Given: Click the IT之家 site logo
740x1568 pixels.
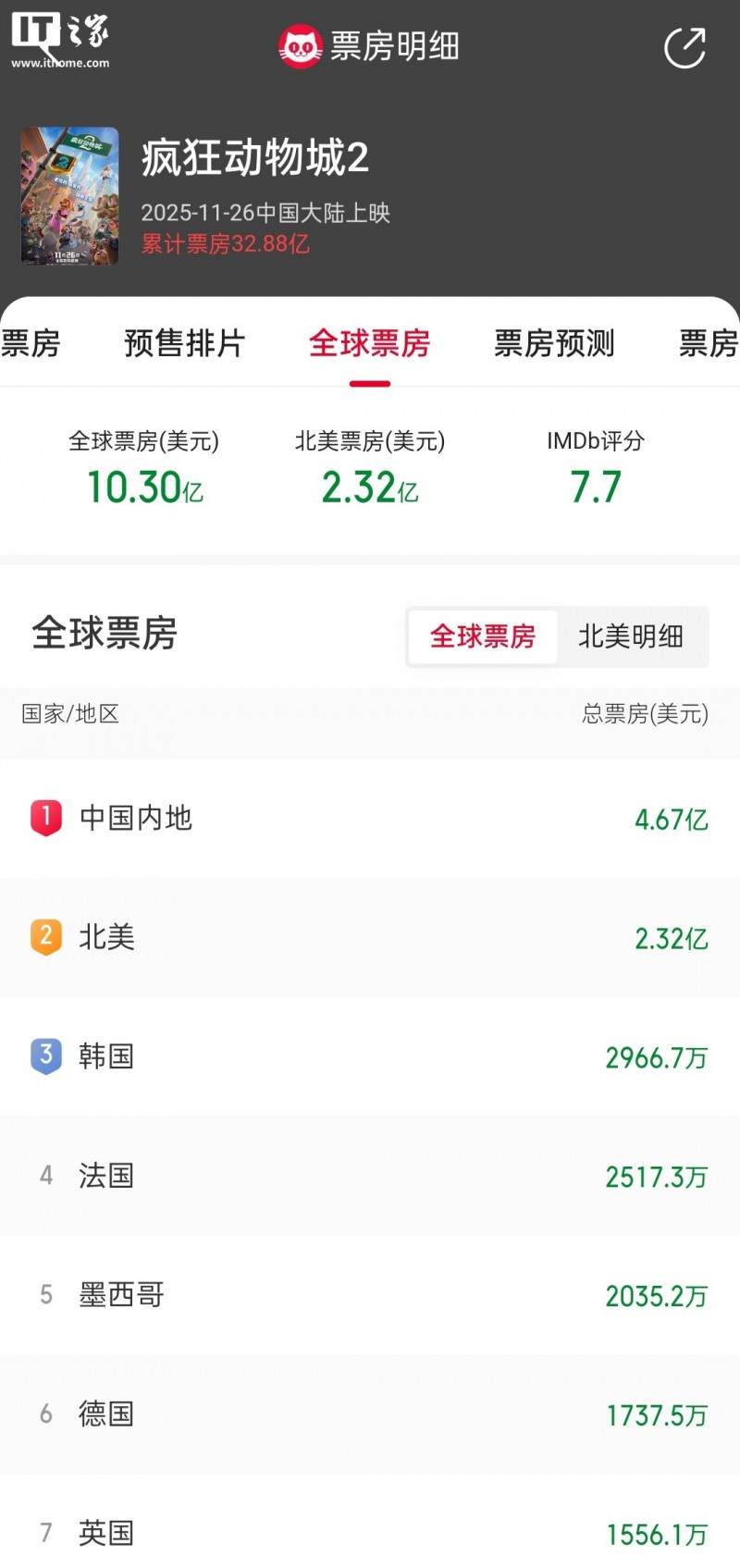Looking at the screenshot, I should click(60, 39).
